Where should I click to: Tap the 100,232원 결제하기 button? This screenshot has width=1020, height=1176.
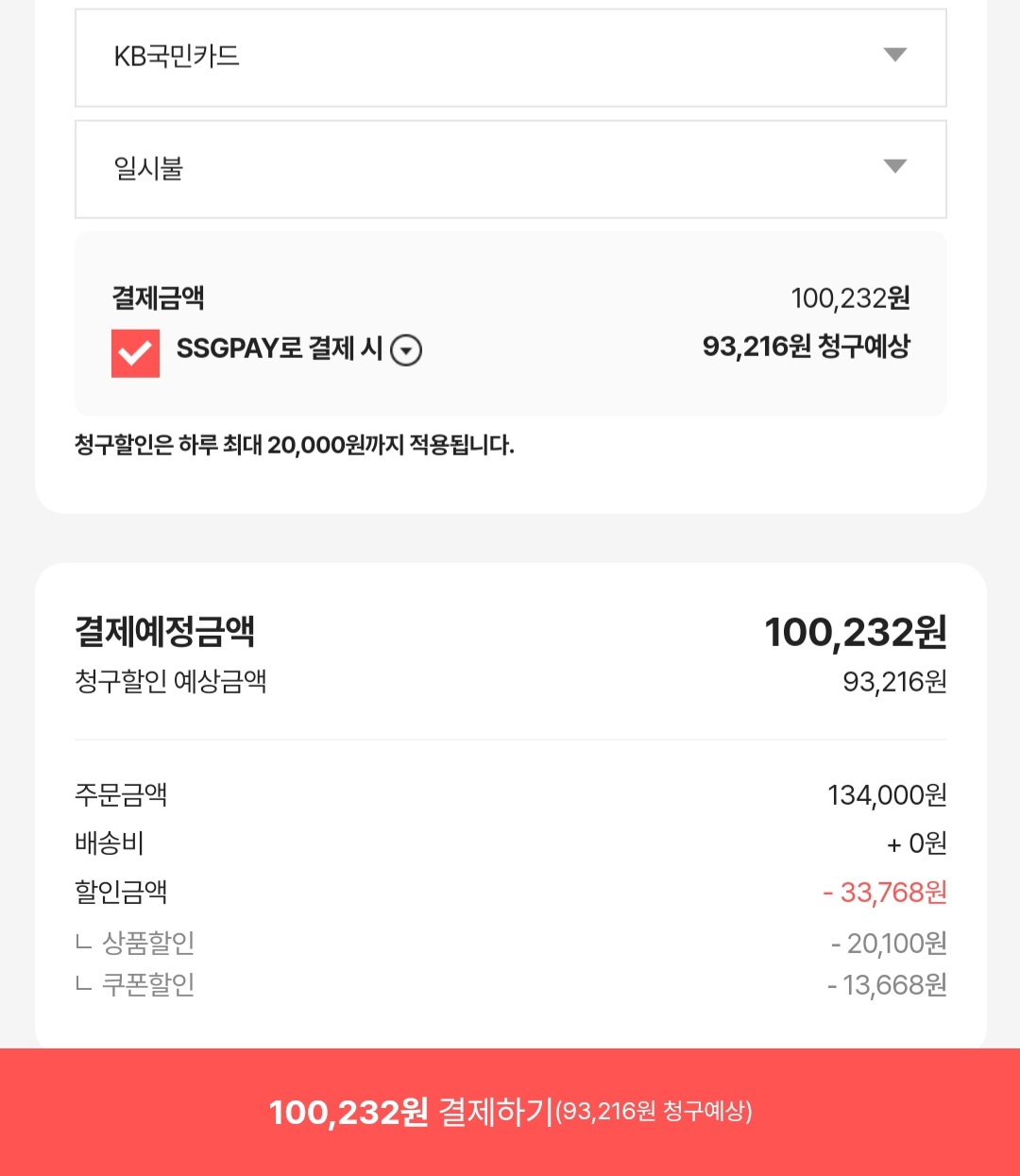510,1112
